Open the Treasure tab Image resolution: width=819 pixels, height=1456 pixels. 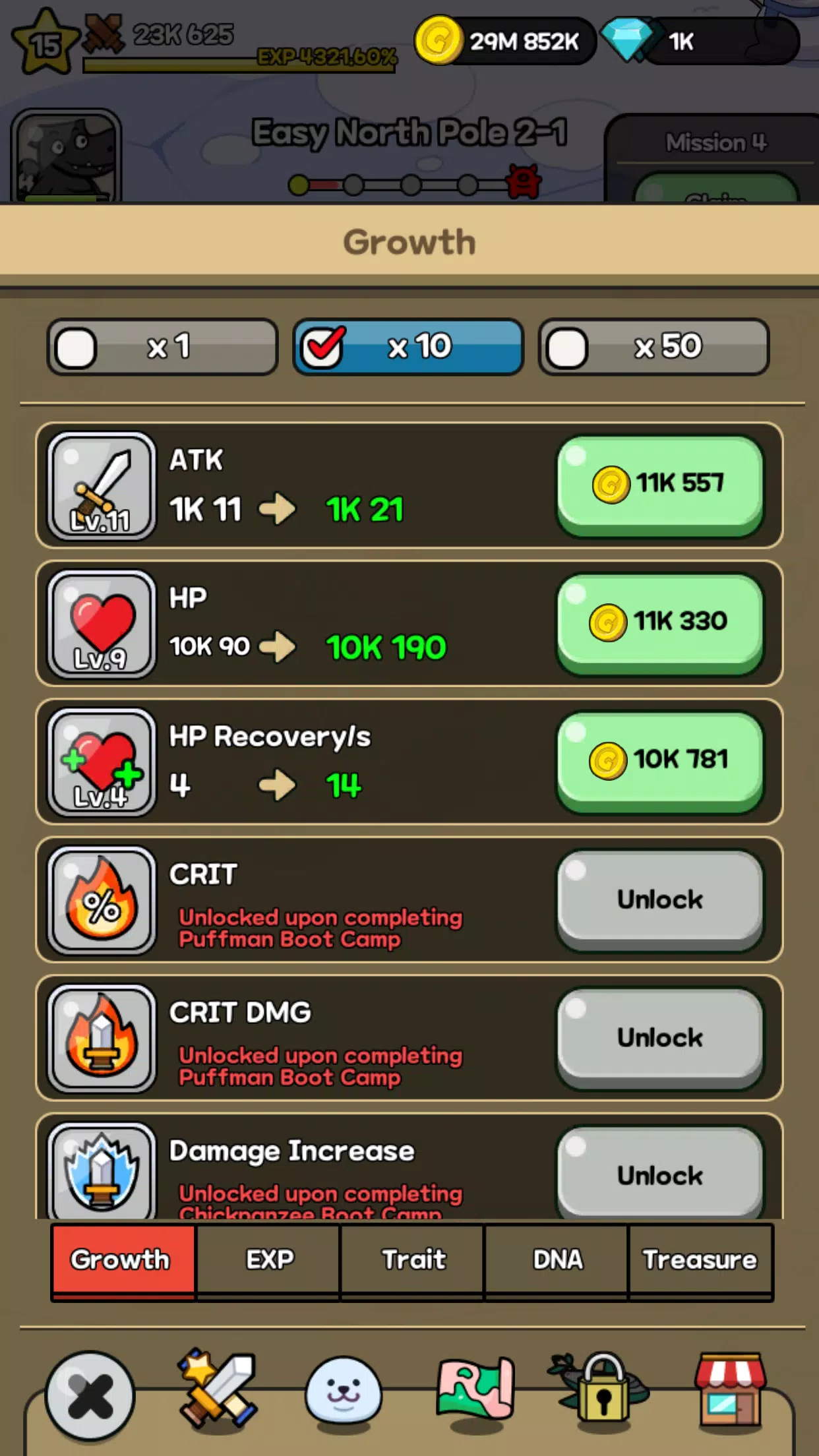tap(700, 1260)
